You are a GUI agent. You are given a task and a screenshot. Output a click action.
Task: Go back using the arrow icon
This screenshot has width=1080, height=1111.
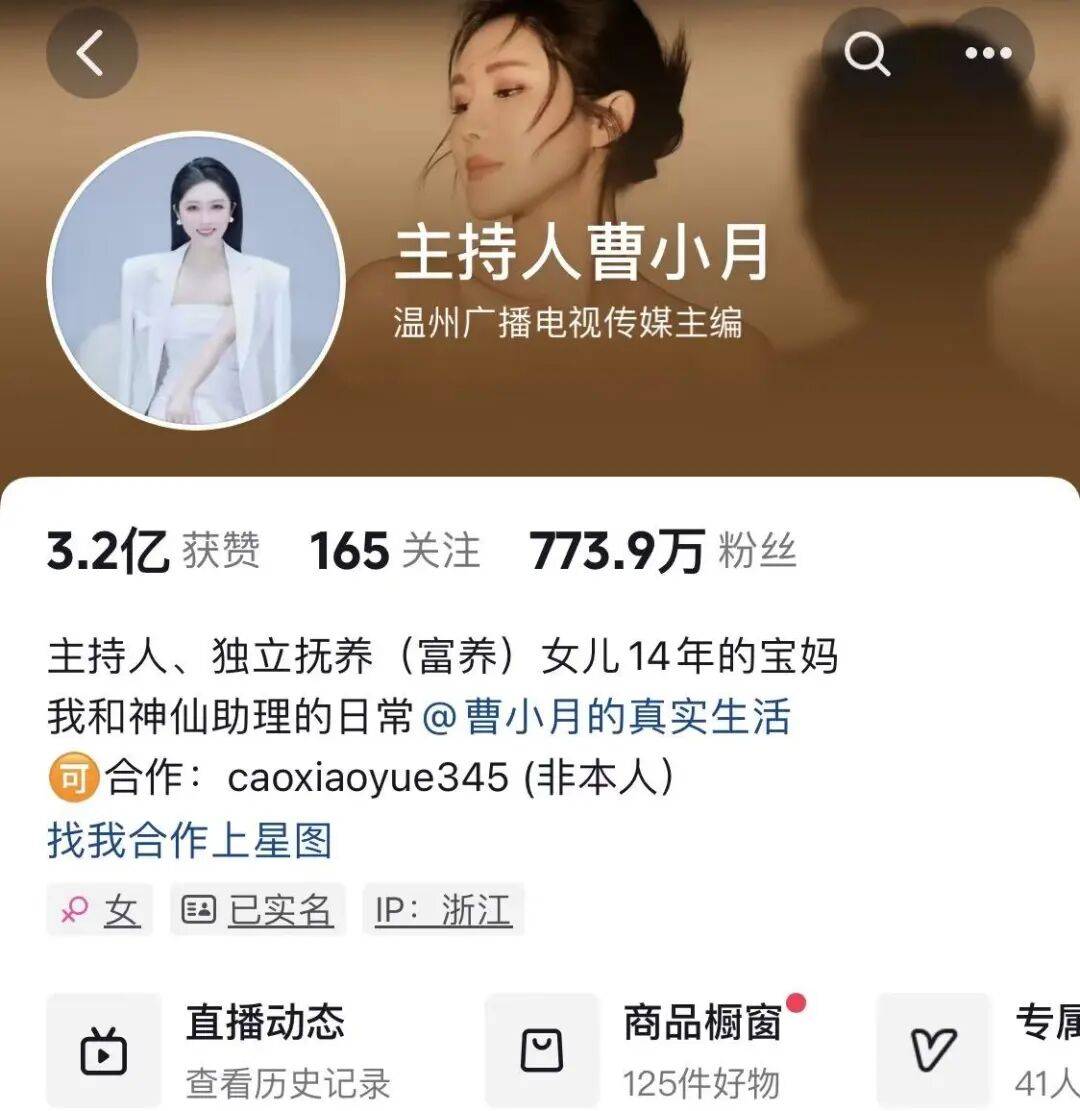click(x=91, y=52)
